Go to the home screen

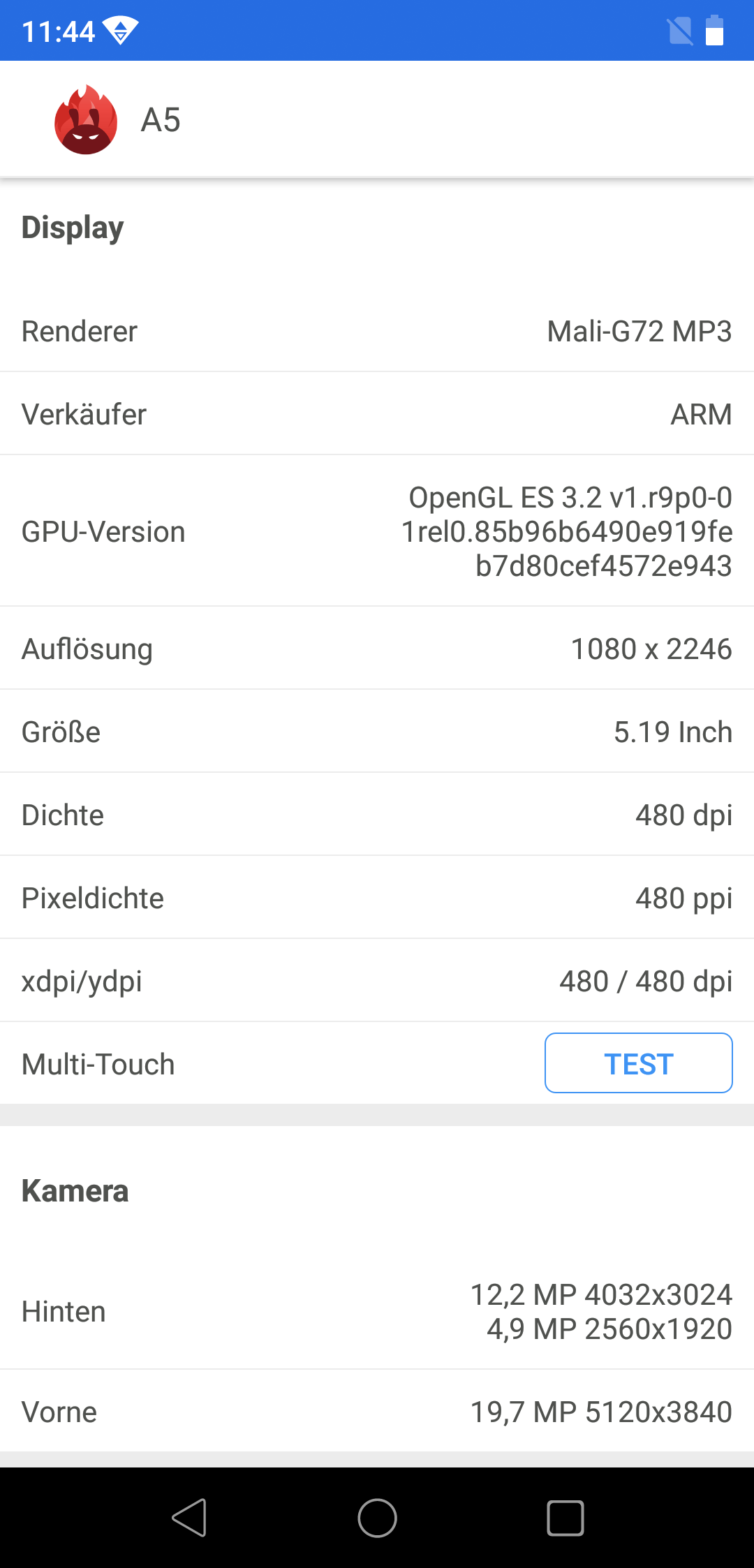(x=377, y=1518)
